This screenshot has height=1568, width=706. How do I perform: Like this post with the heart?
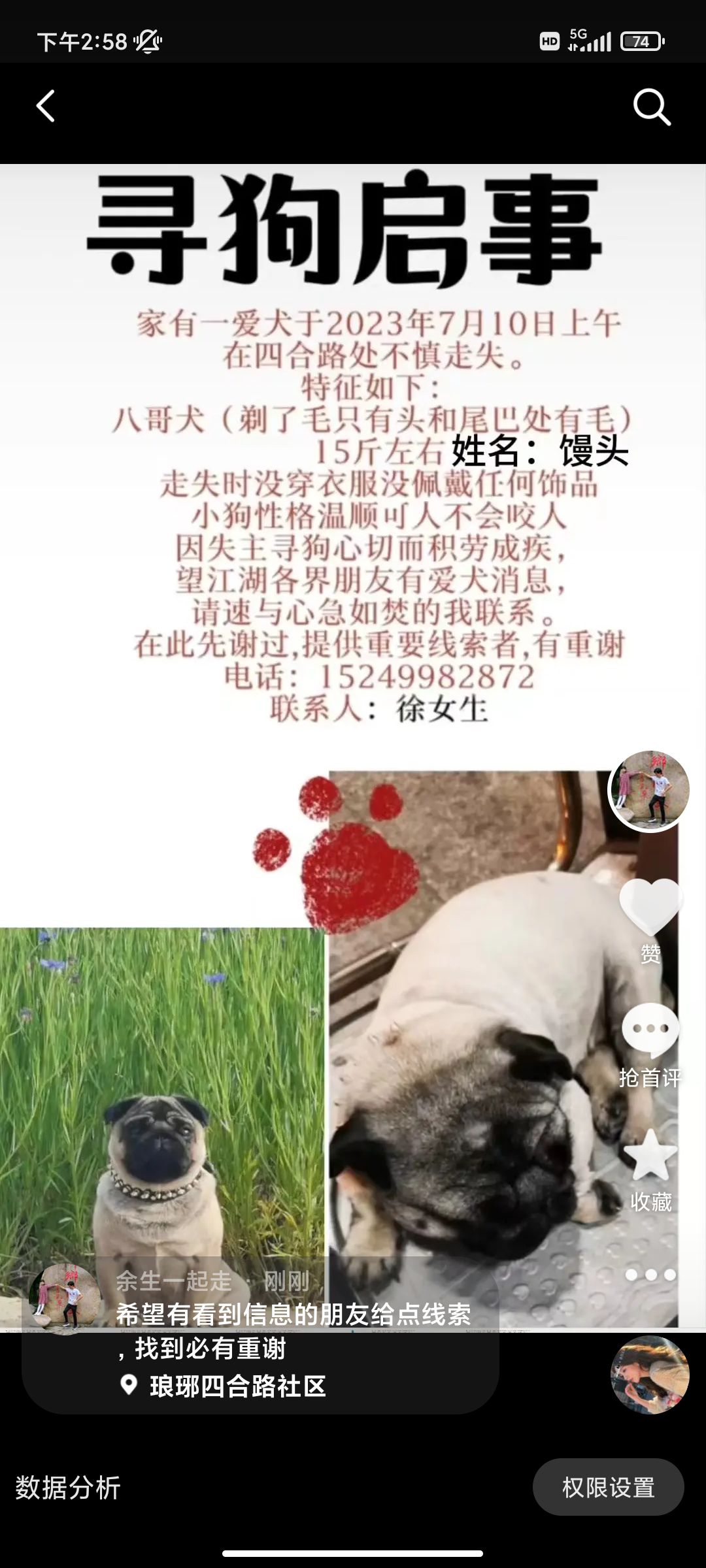pos(650,908)
